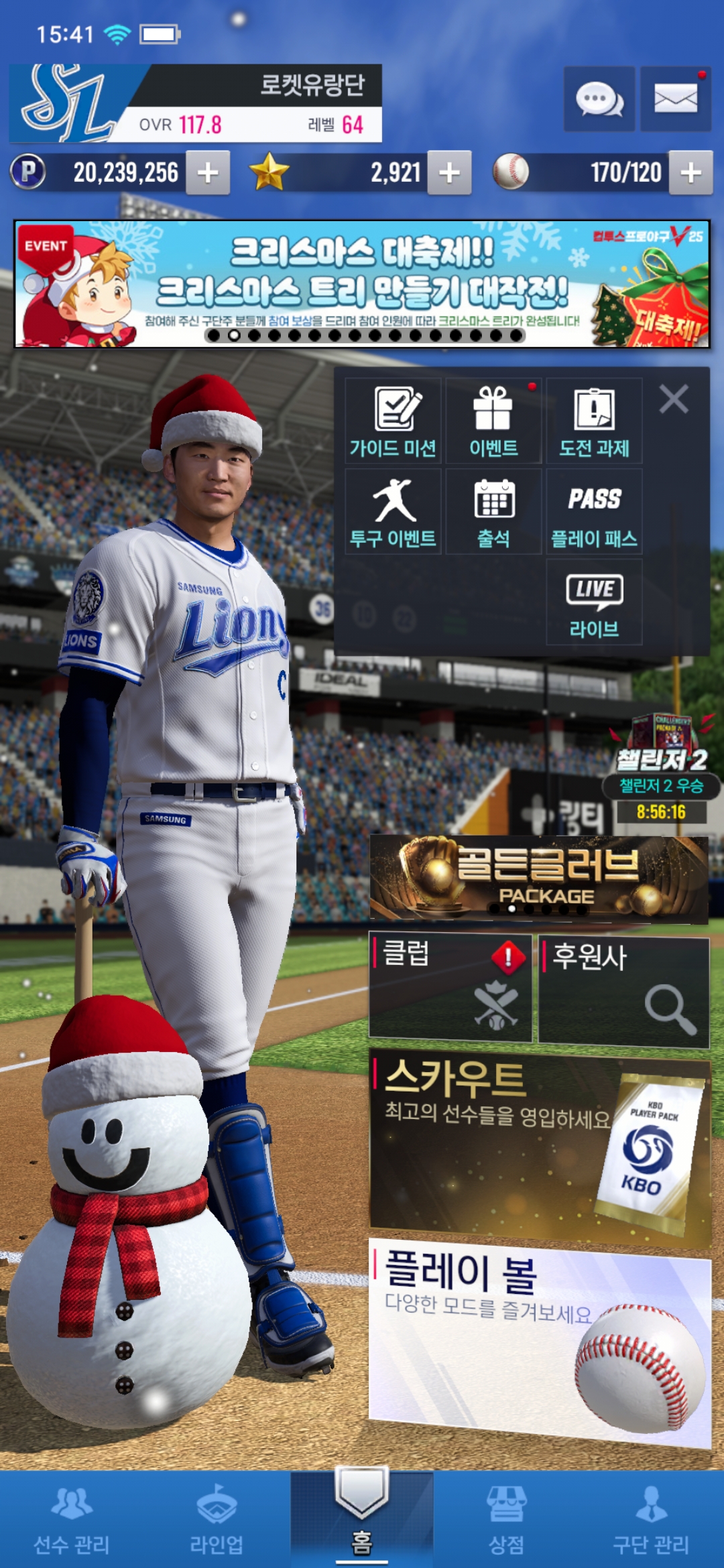
Task: Add more stars with plus button
Action: tap(449, 173)
